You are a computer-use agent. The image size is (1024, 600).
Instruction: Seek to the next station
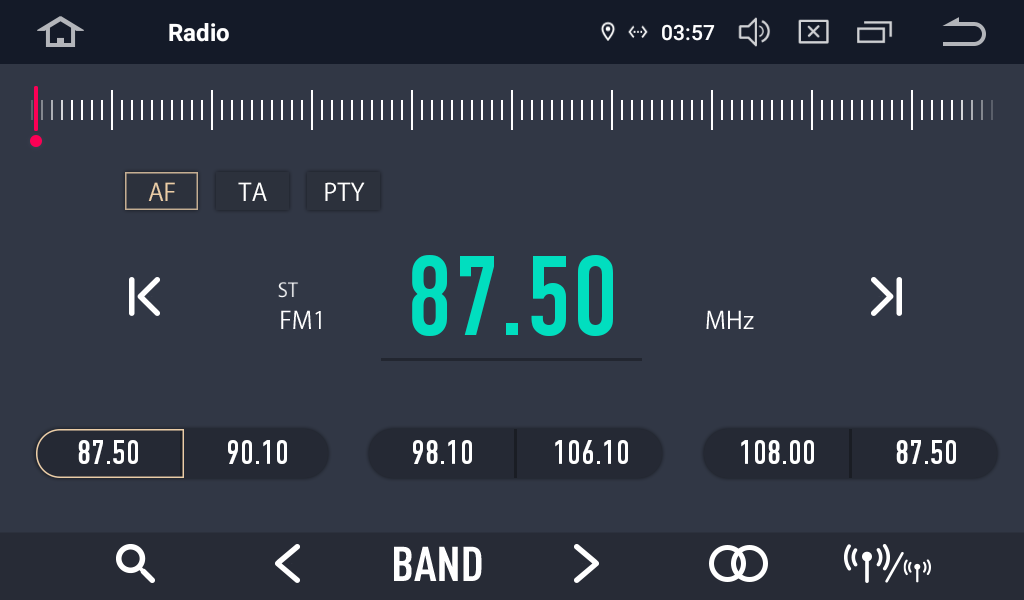point(886,297)
